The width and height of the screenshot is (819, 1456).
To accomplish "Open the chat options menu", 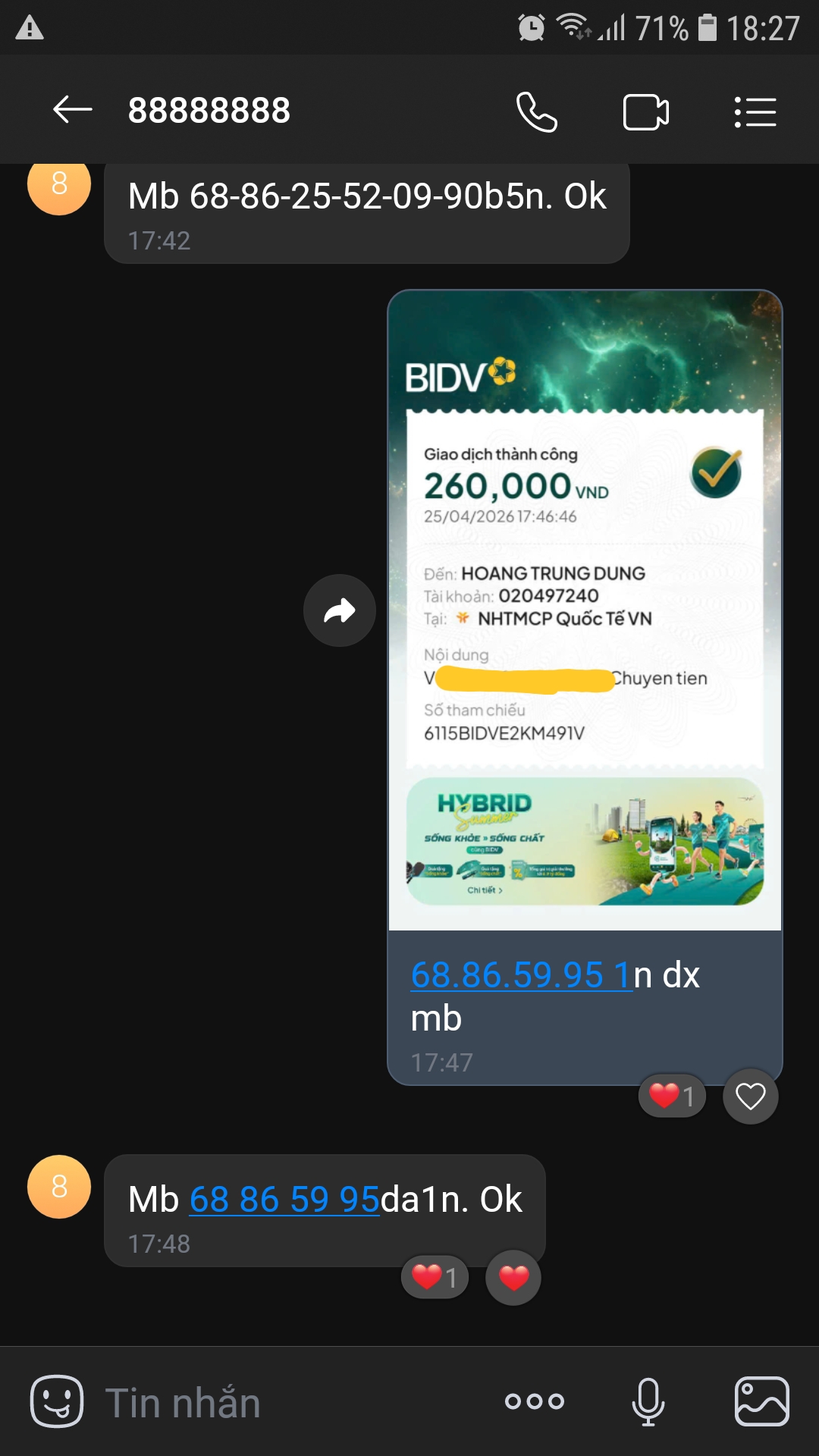I will (x=755, y=112).
